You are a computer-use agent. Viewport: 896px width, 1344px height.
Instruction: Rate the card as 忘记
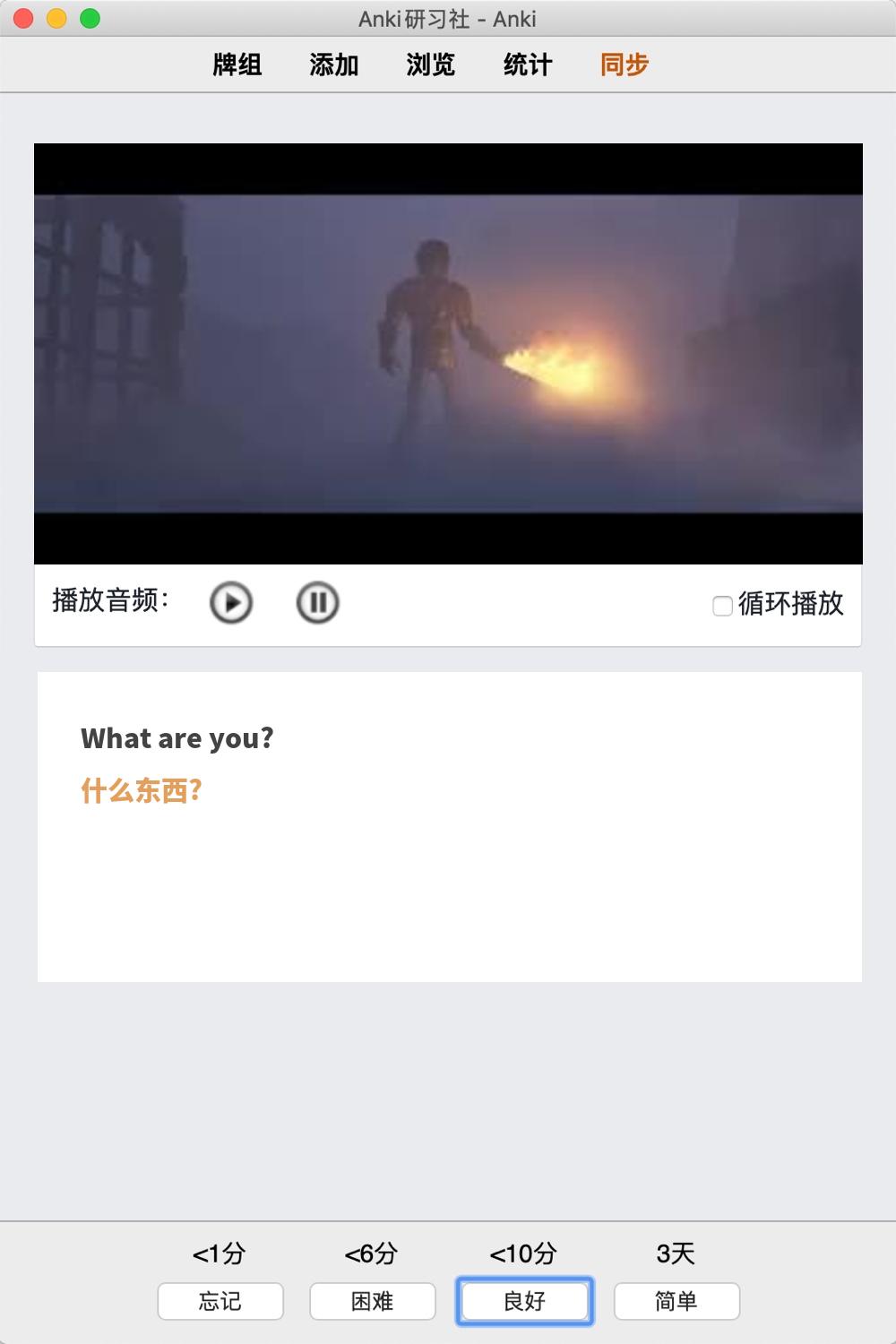[220, 1301]
